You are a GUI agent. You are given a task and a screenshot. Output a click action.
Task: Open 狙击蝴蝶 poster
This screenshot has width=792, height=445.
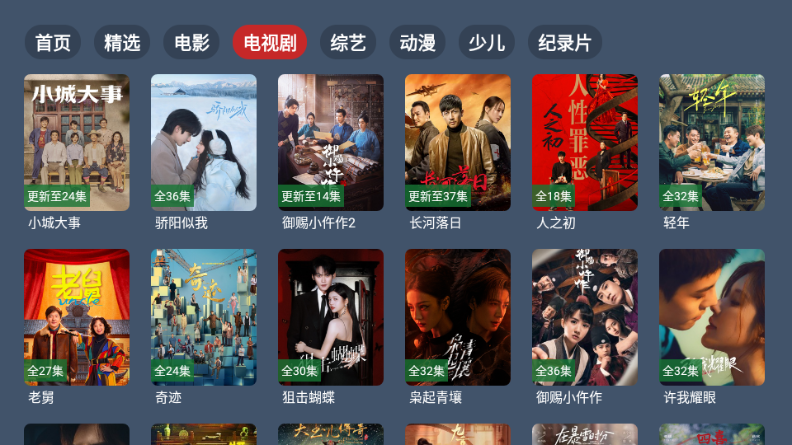click(331, 317)
